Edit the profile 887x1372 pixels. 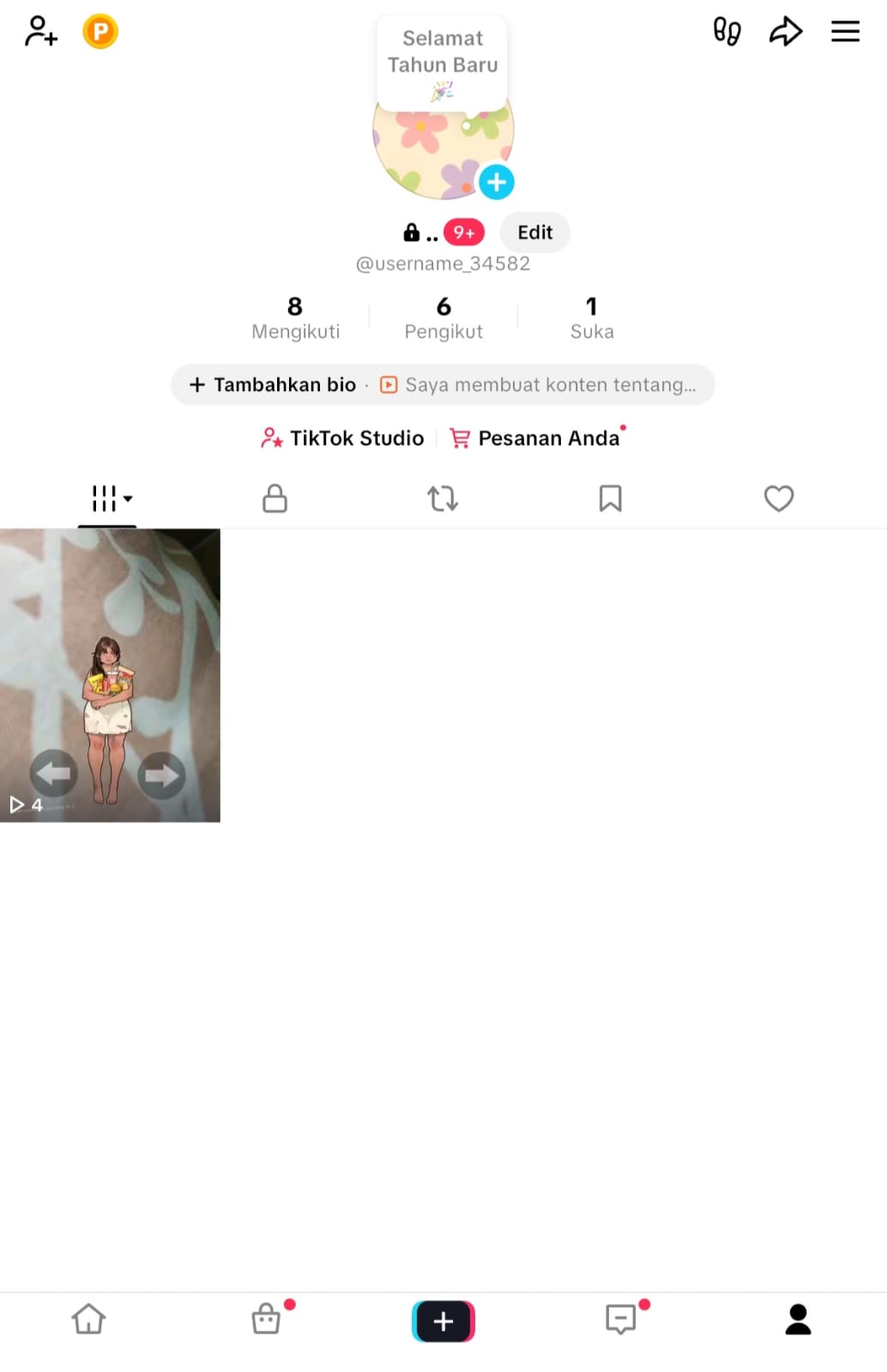[x=534, y=232]
